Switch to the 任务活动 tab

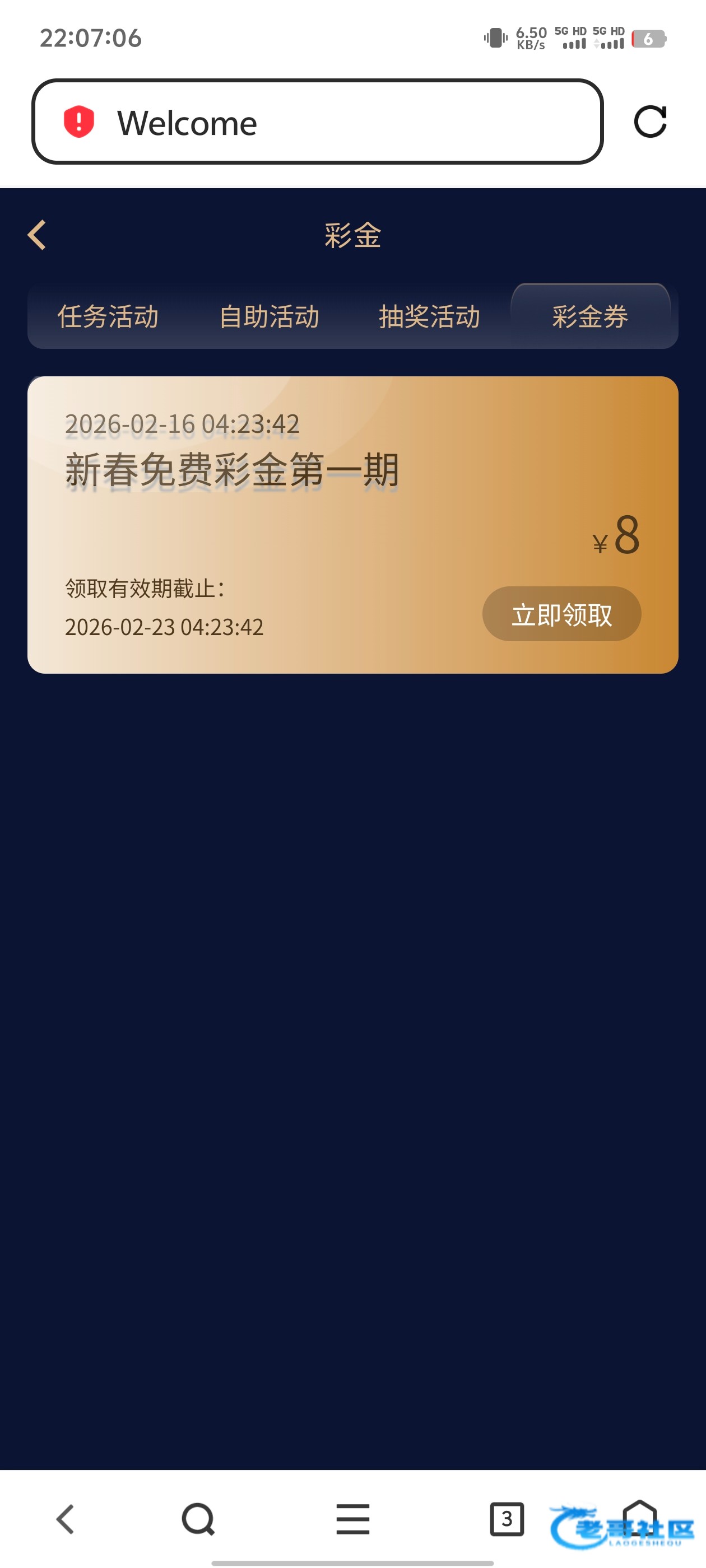108,317
